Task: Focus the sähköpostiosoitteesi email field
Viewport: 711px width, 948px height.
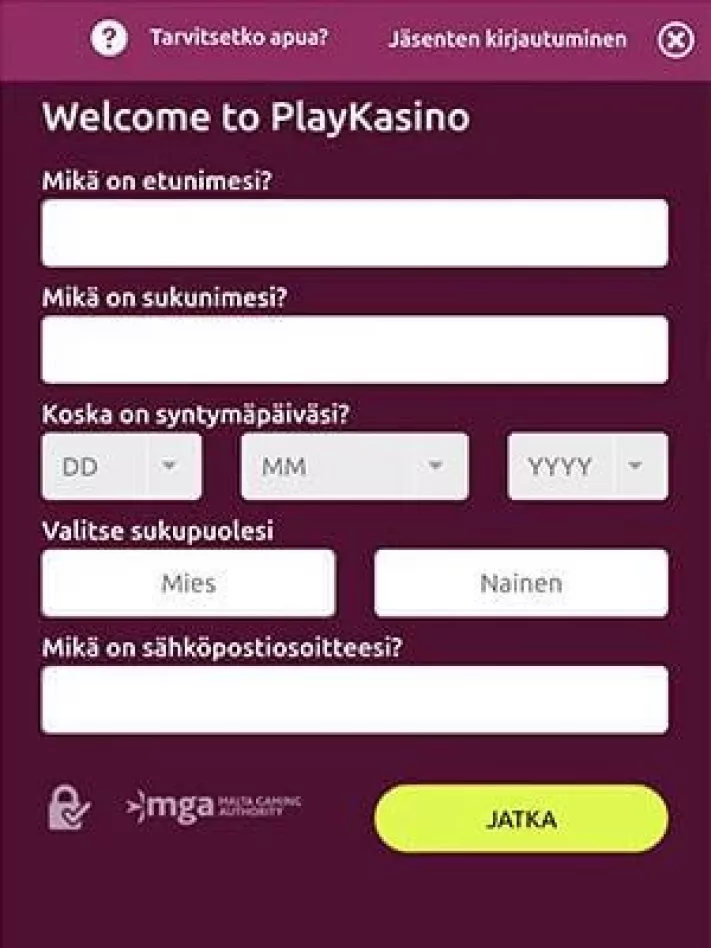Action: point(354,700)
